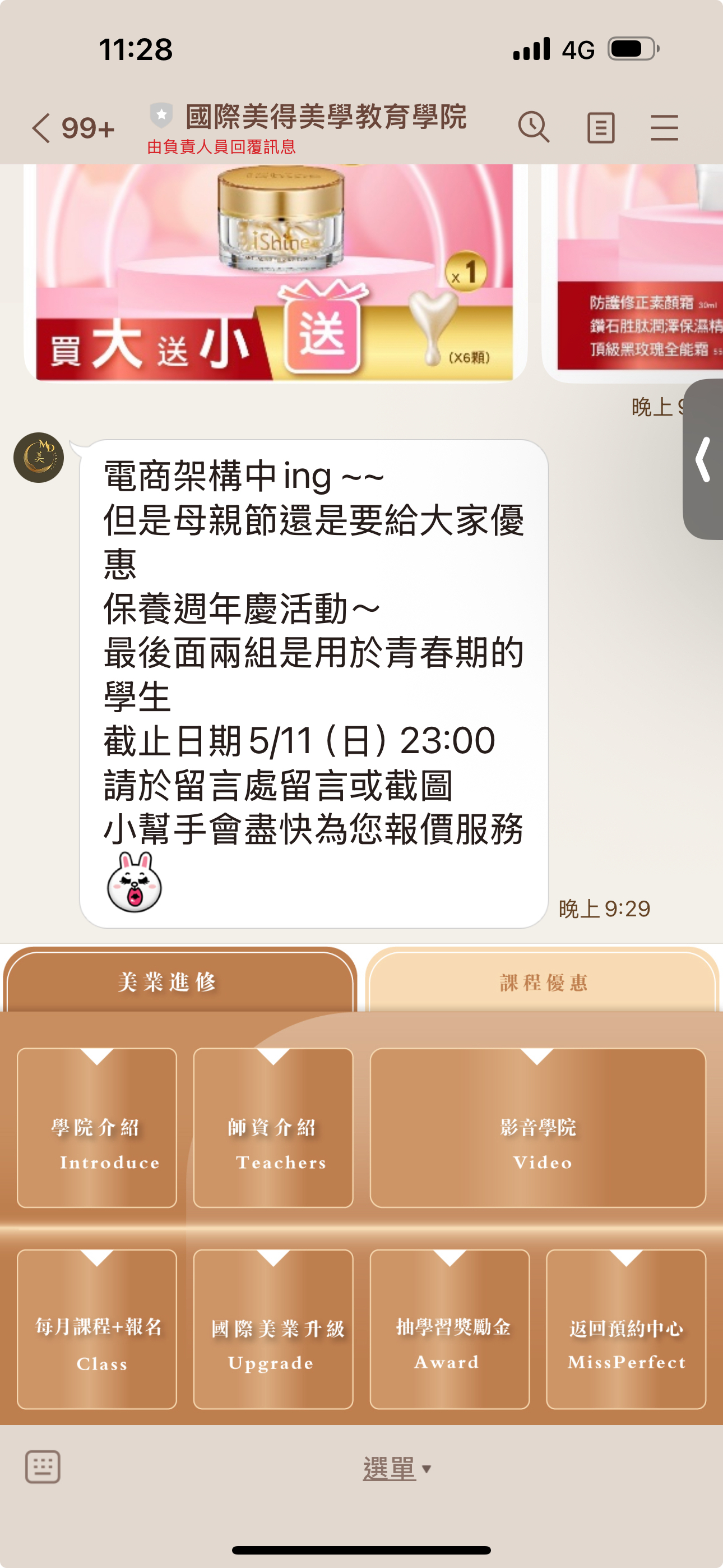Switch to keyboard input
This screenshot has width=723, height=1568.
tap(43, 1467)
